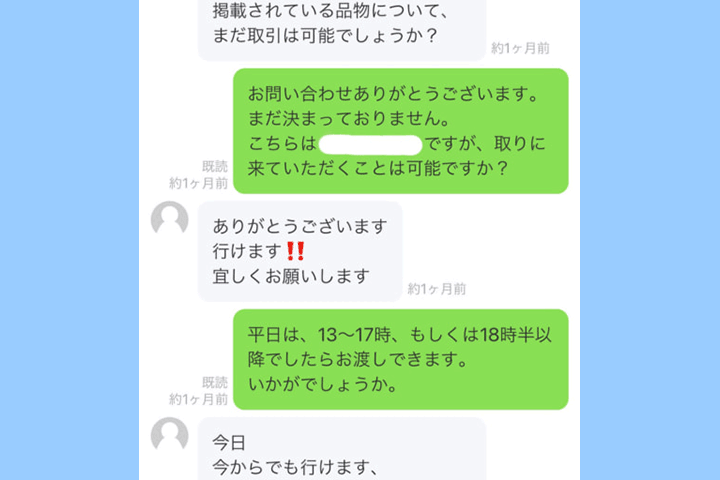Open sender's avatar beside 今日 message
Image resolution: width=720 pixels, height=480 pixels.
169,435
